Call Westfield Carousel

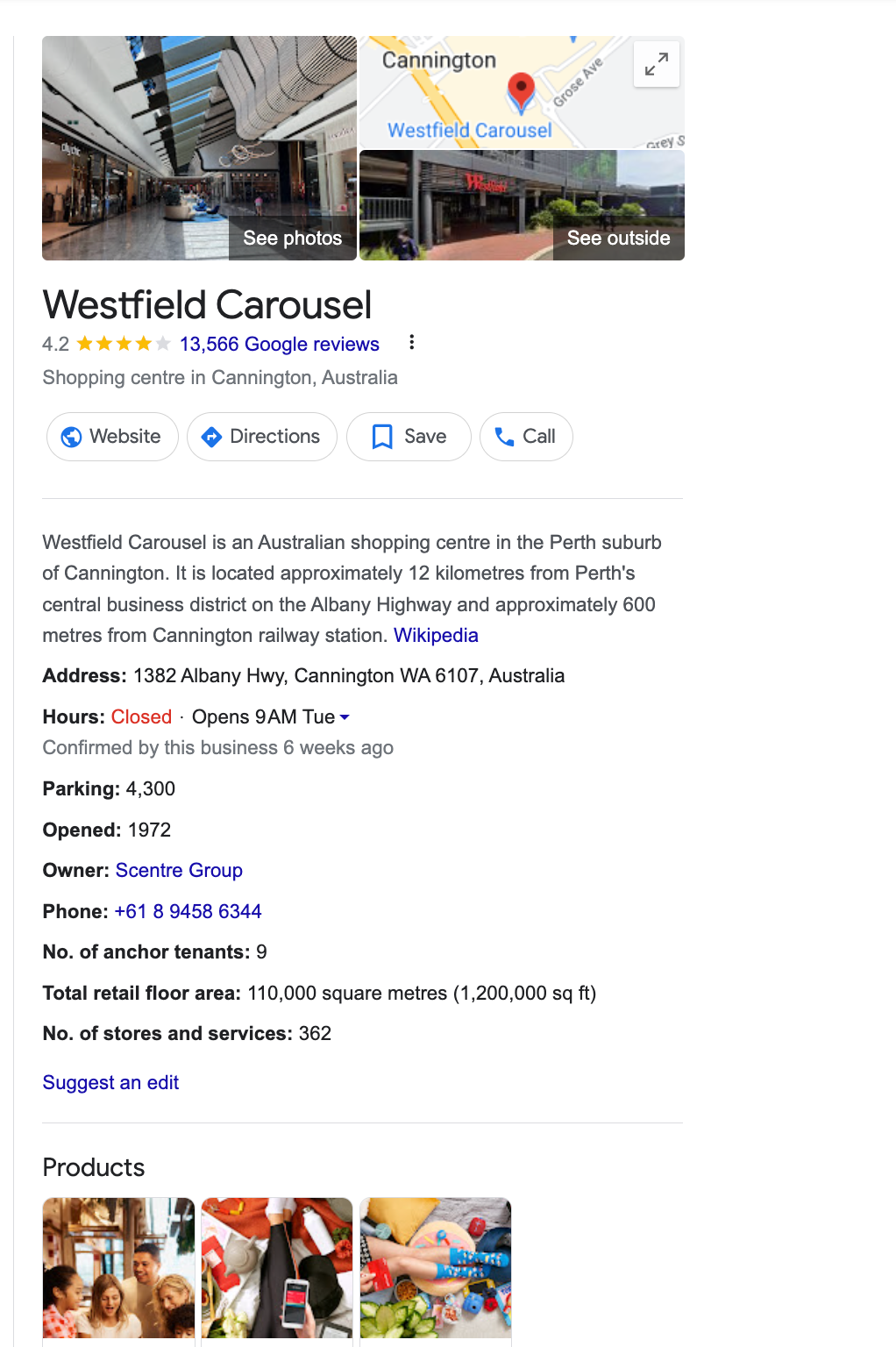point(526,437)
